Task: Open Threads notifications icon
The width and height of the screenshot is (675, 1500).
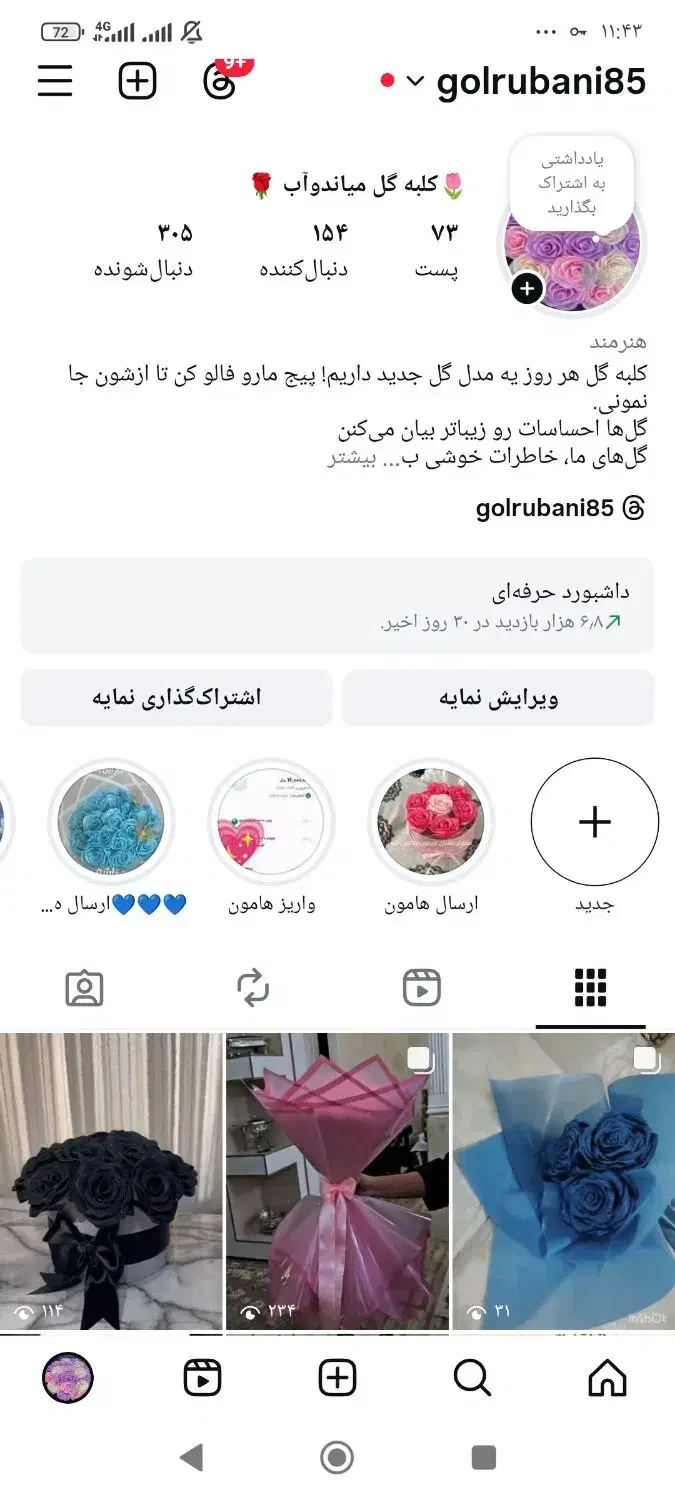Action: click(220, 81)
